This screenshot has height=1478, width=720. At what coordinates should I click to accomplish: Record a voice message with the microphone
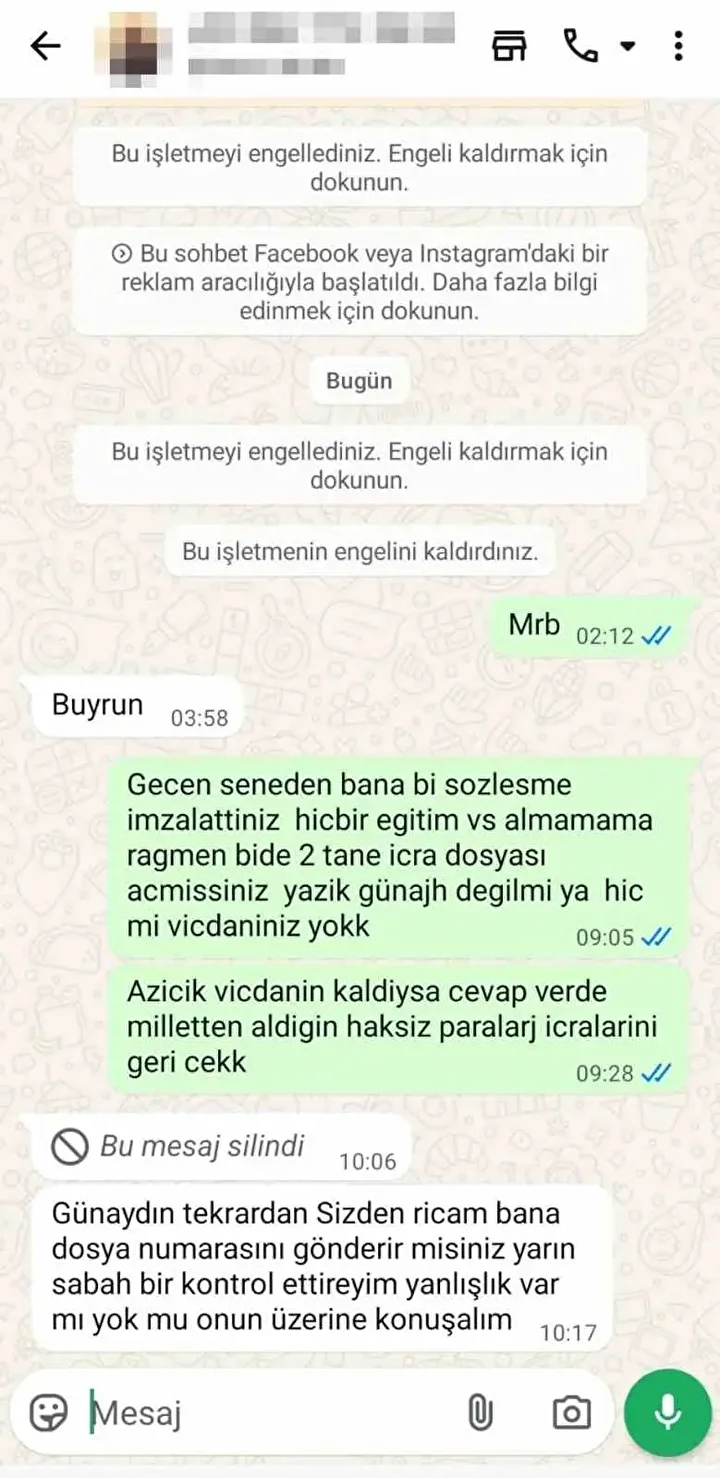click(667, 1412)
